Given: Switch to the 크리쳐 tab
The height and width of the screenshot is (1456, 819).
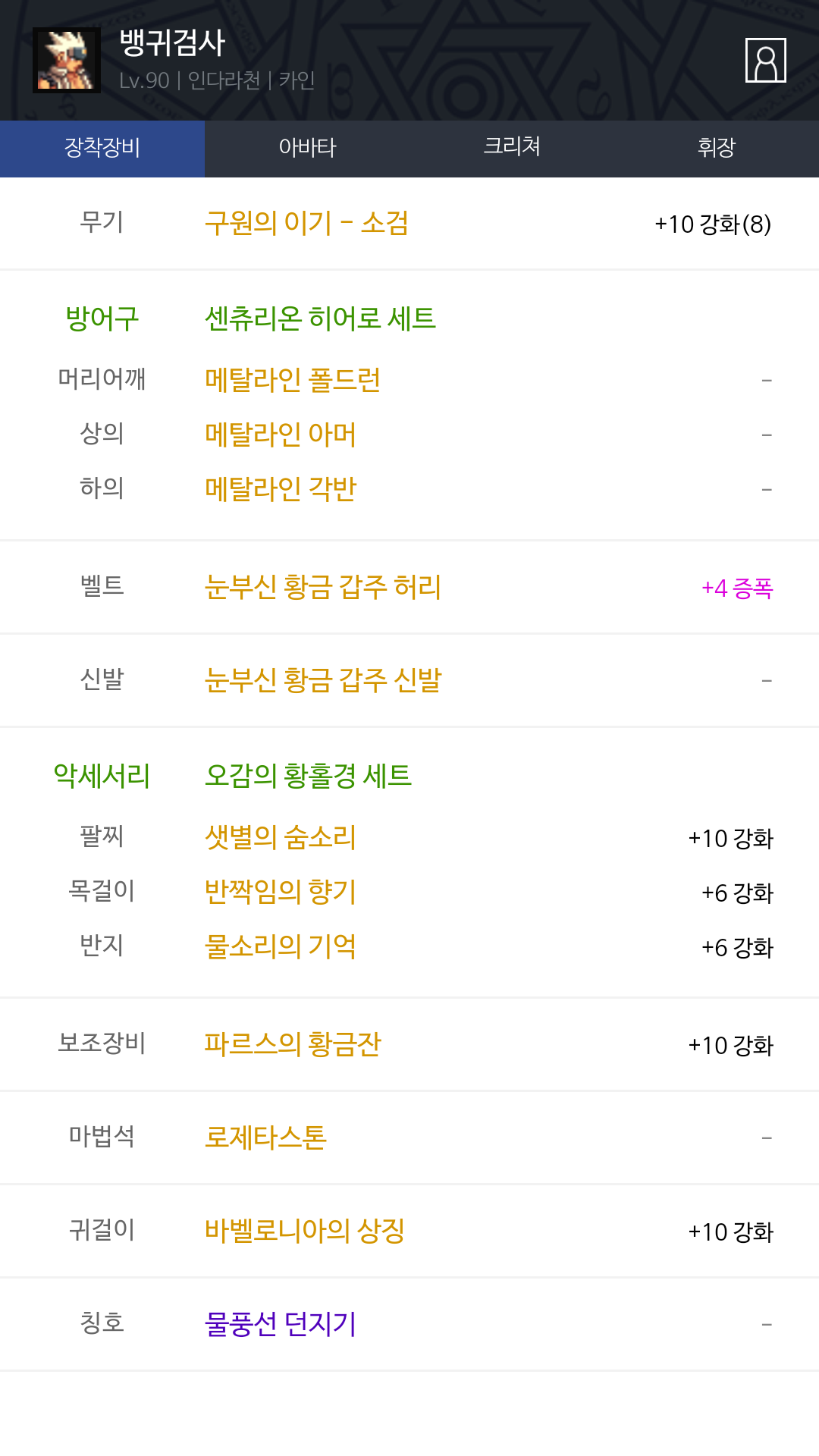Looking at the screenshot, I should click(x=512, y=148).
